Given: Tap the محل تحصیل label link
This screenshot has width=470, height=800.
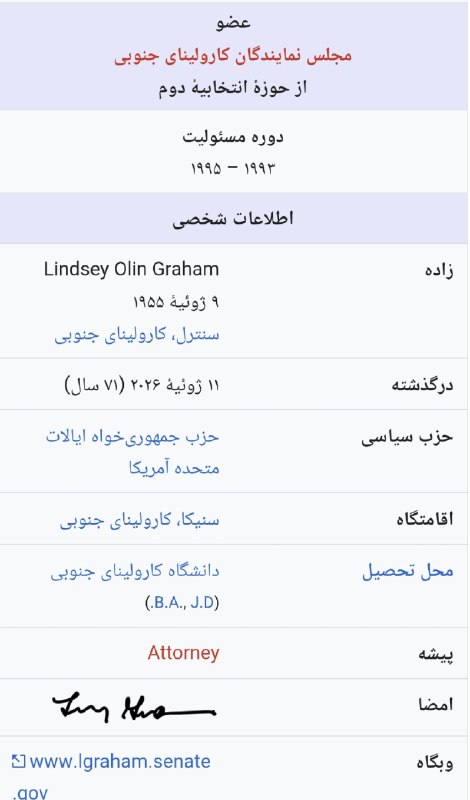Looking at the screenshot, I should (x=408, y=571).
